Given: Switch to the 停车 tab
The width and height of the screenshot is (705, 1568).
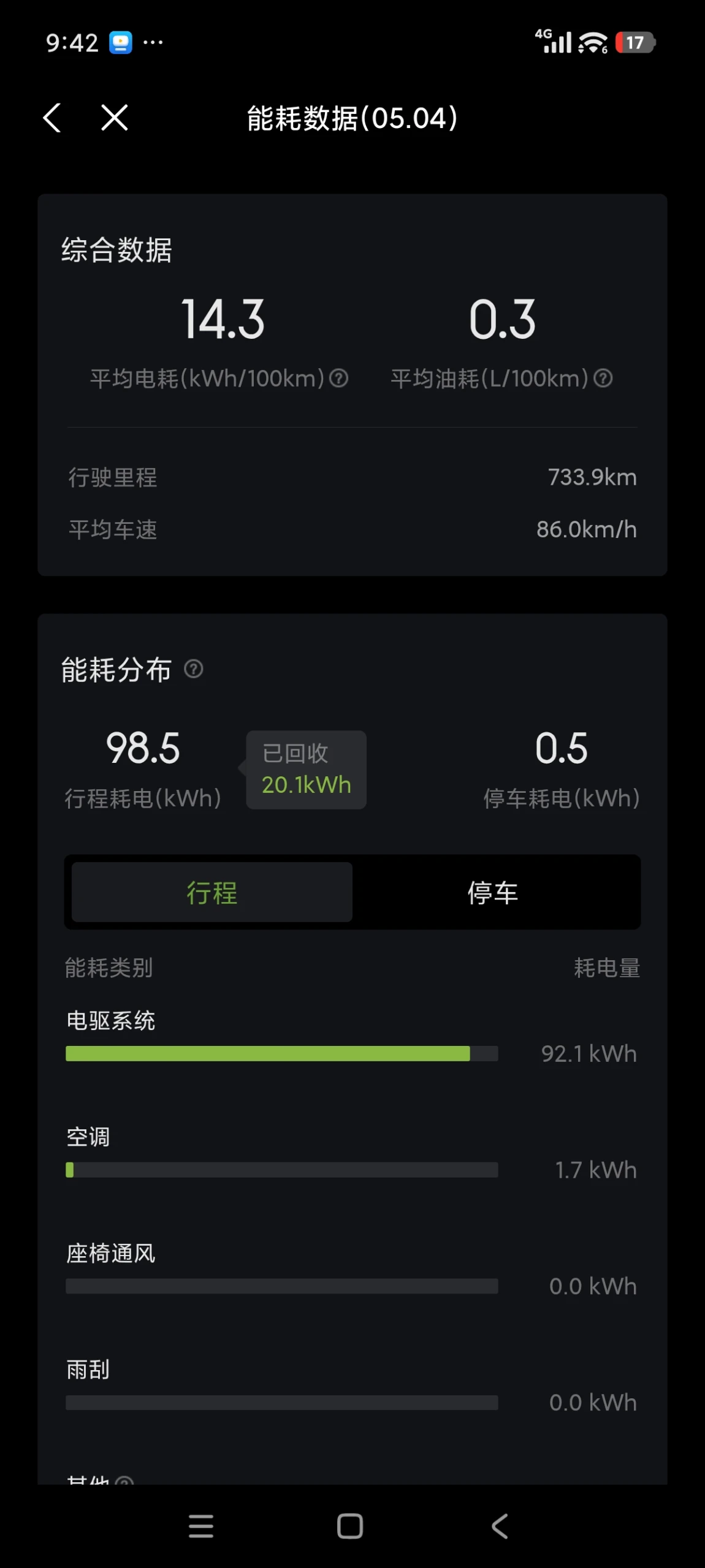Looking at the screenshot, I should pos(493,892).
